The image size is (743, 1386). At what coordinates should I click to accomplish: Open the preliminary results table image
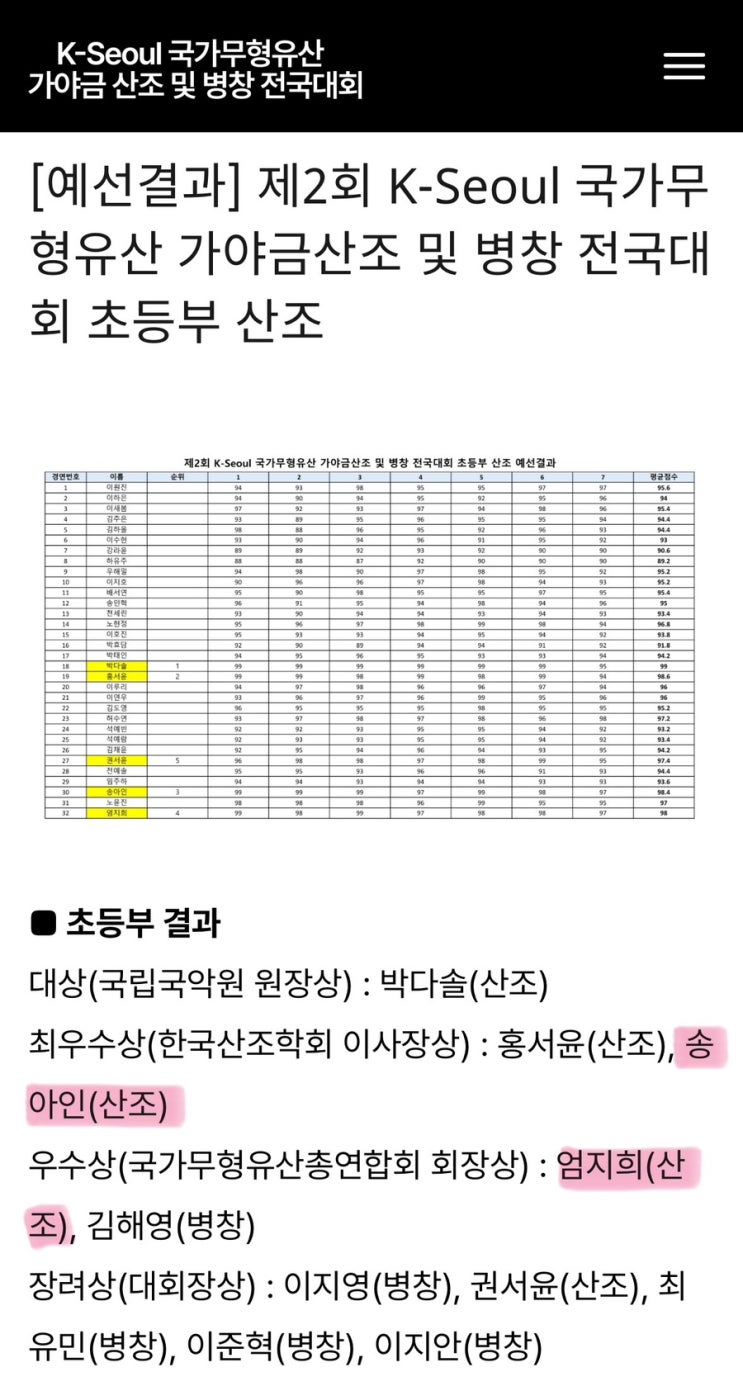(x=370, y=637)
